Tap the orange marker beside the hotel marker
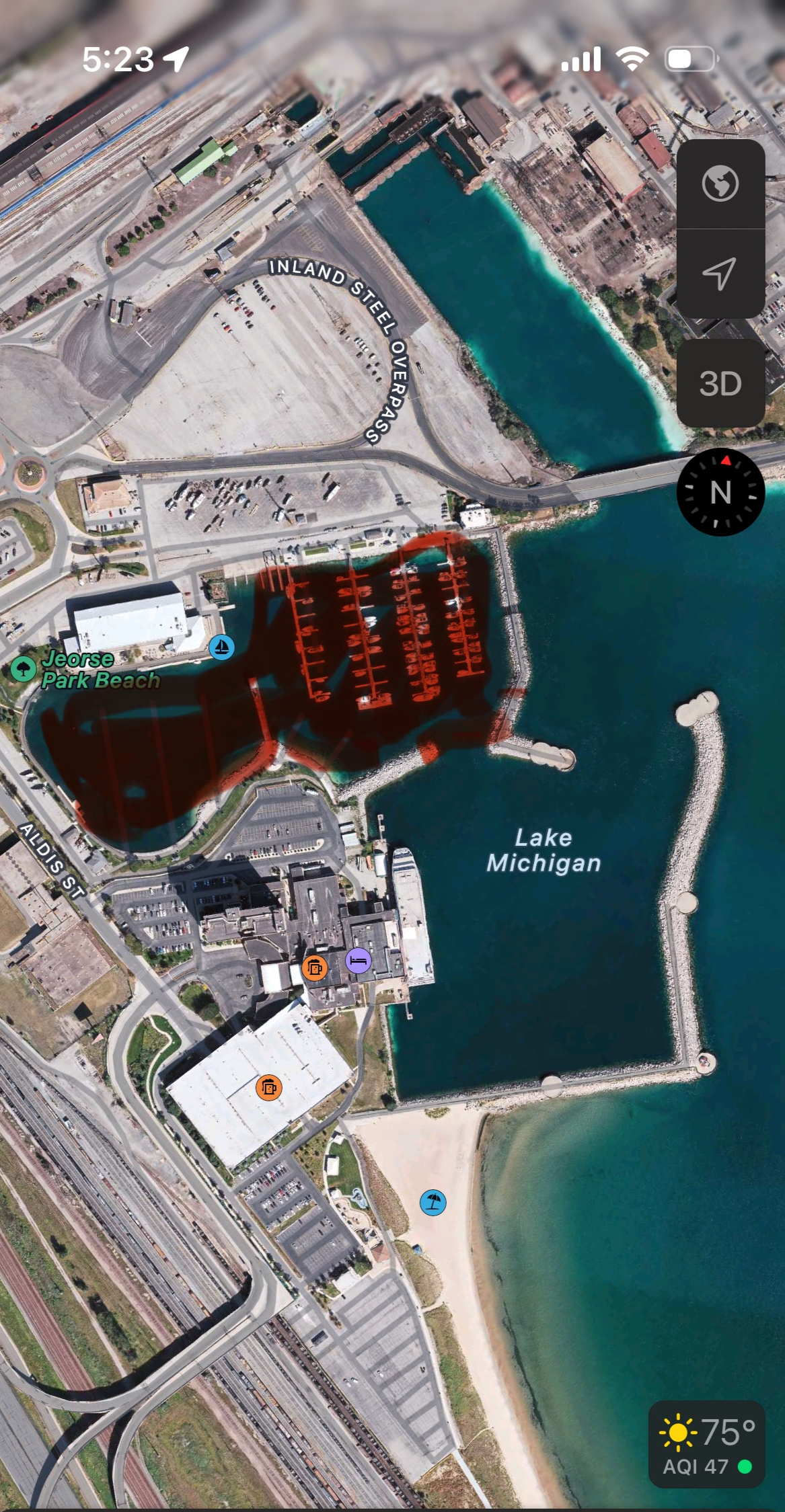 (x=314, y=968)
